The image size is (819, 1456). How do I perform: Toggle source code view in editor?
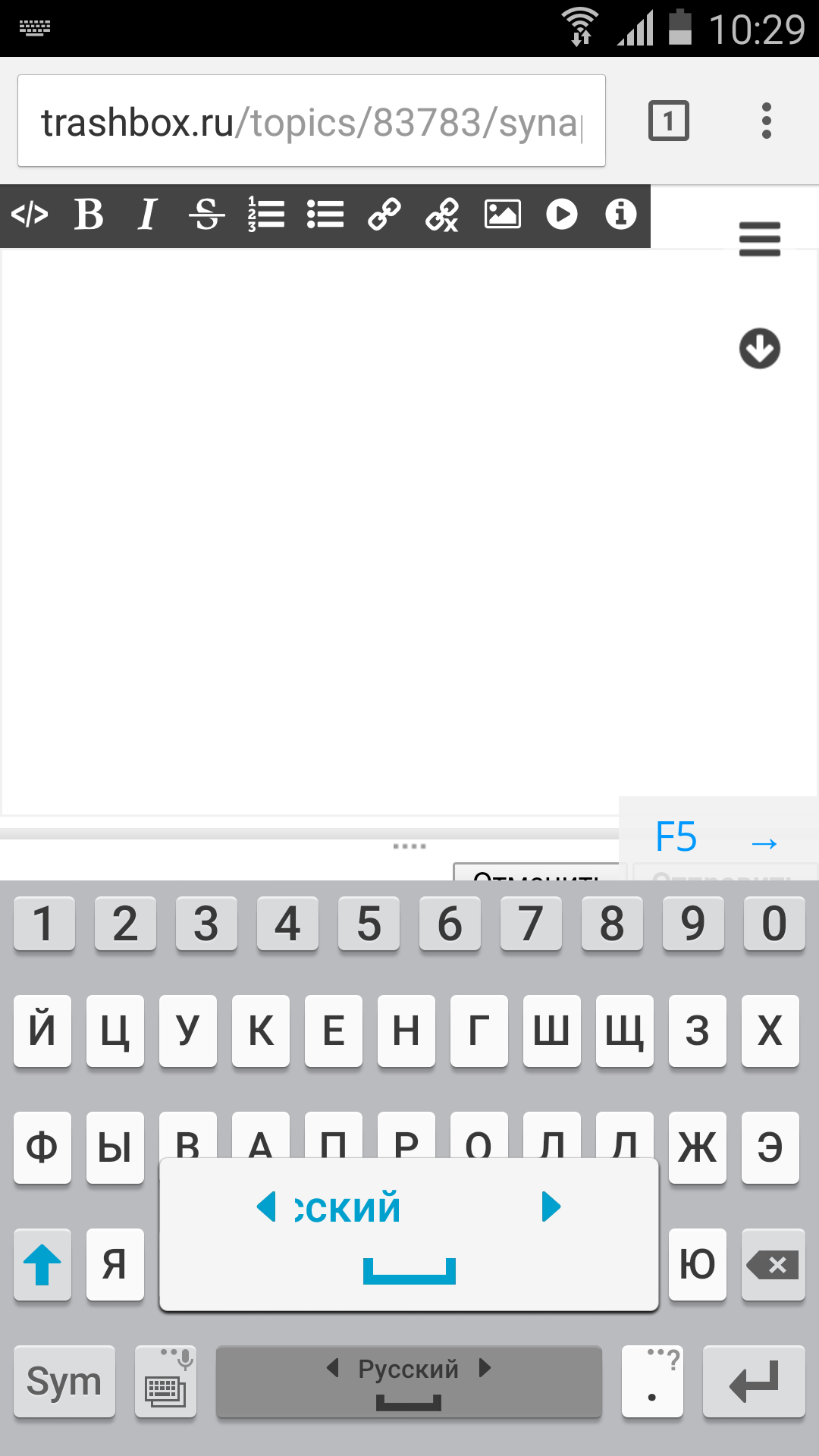[x=30, y=215]
